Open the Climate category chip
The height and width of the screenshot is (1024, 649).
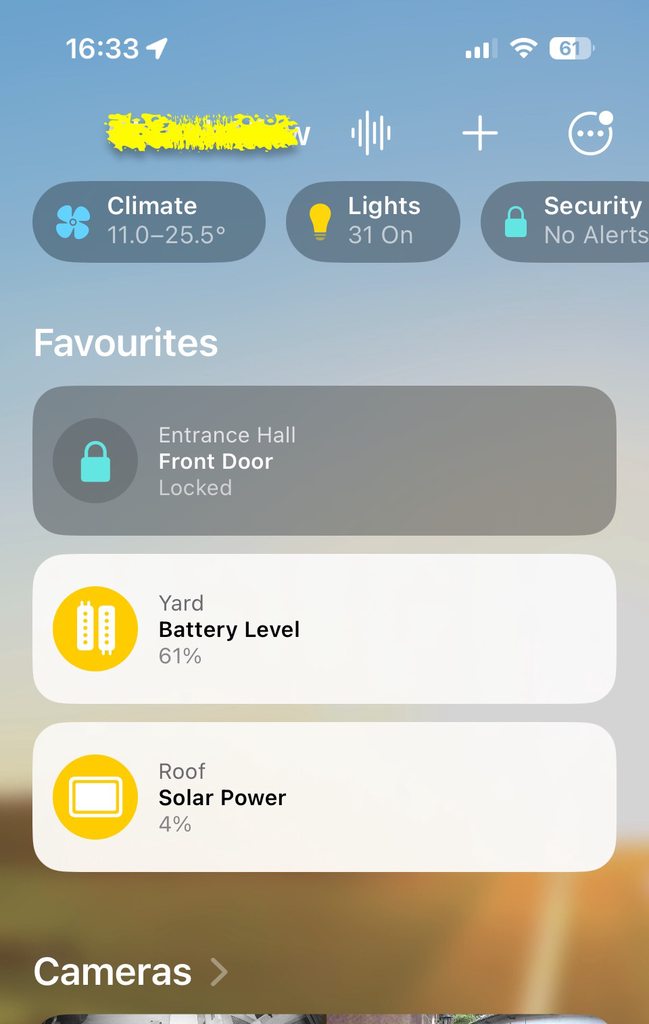(x=149, y=221)
